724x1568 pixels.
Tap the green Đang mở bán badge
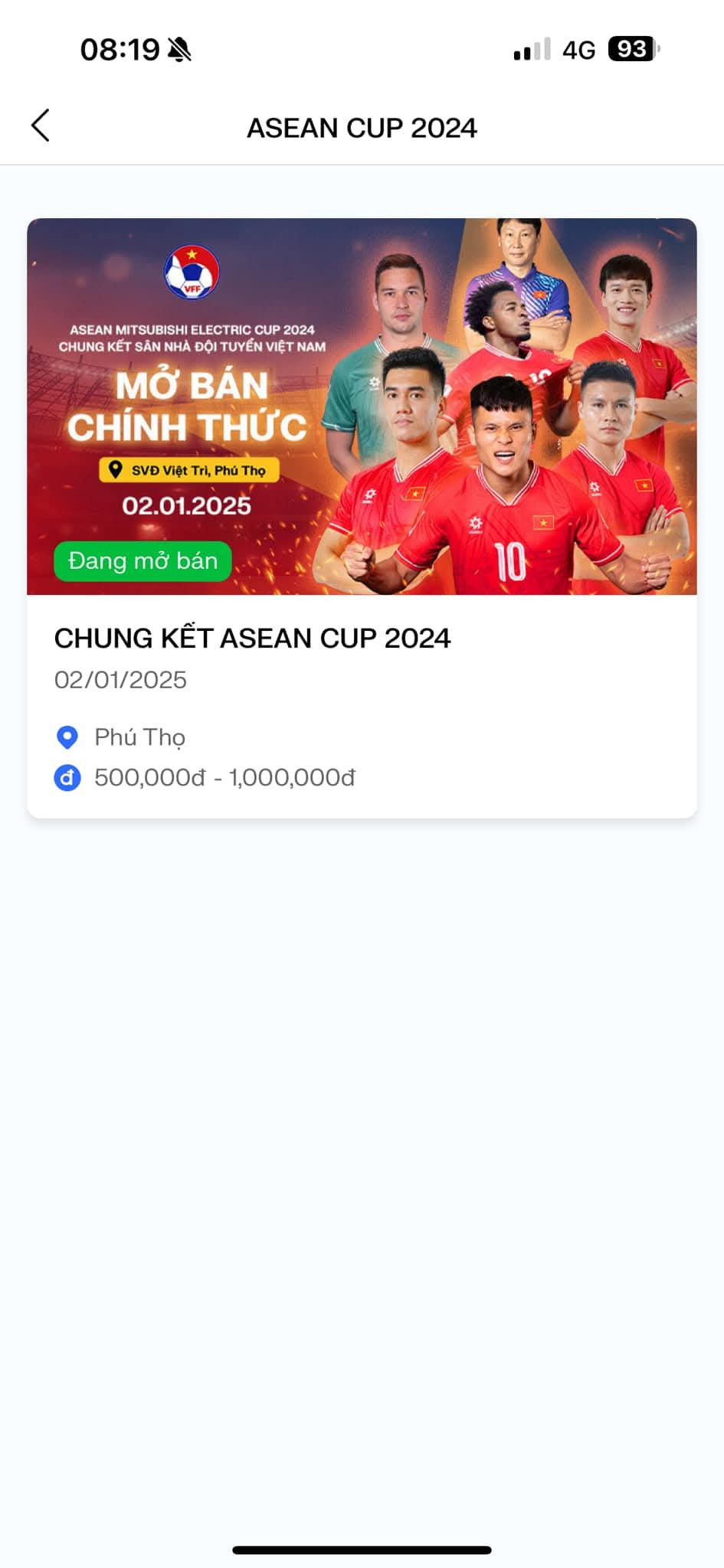point(142,560)
